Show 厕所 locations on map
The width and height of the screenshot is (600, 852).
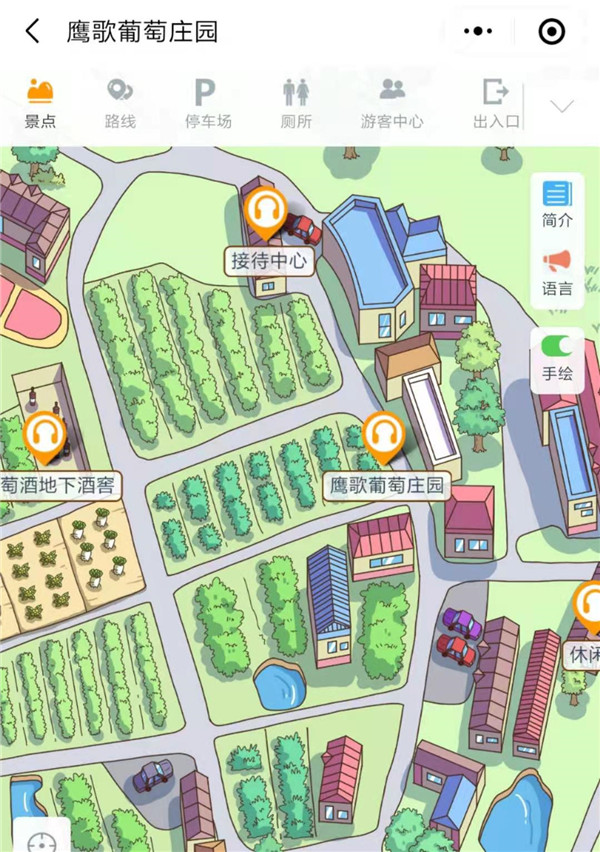[296, 104]
